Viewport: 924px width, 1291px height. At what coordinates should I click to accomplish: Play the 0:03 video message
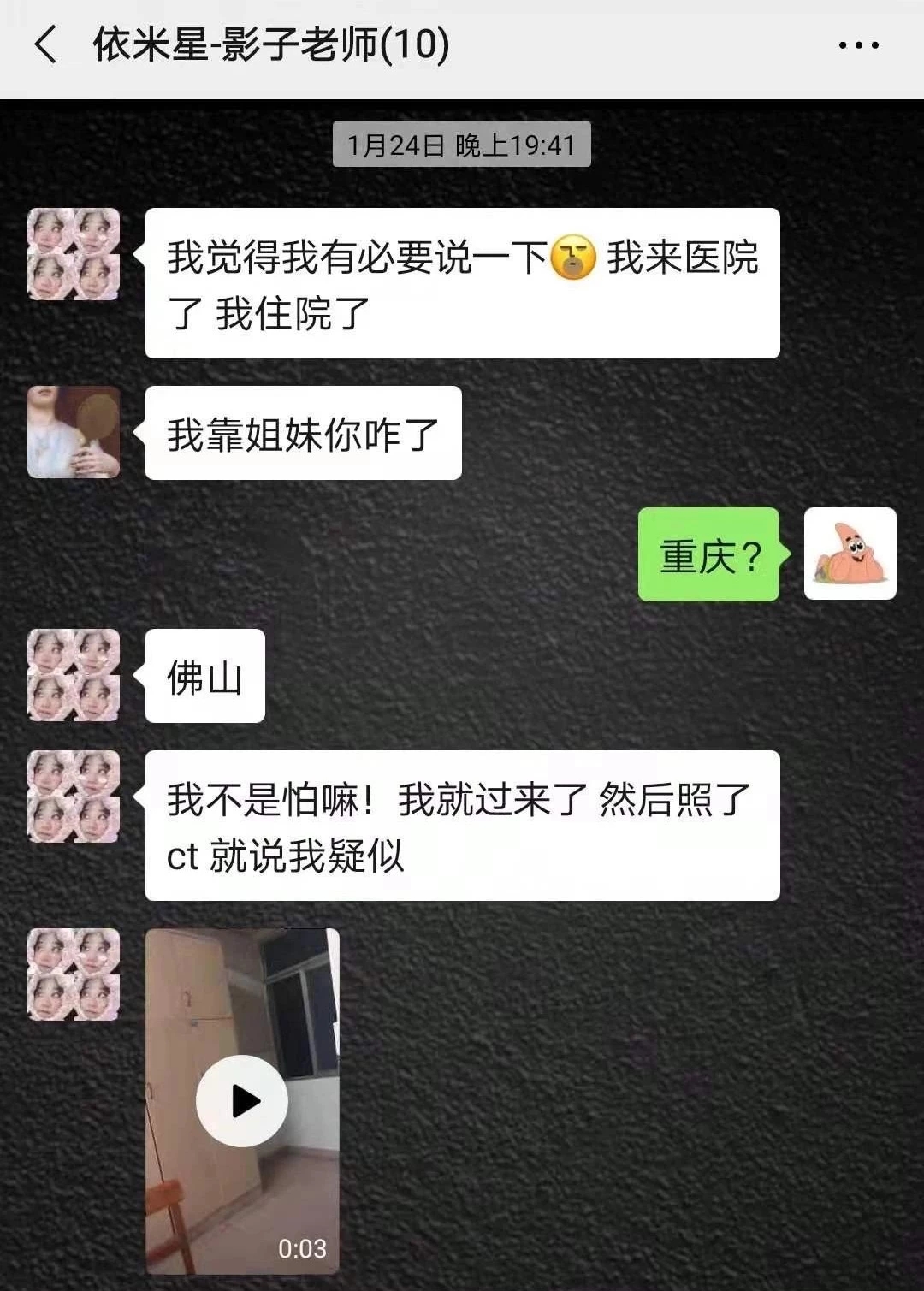[242, 1100]
